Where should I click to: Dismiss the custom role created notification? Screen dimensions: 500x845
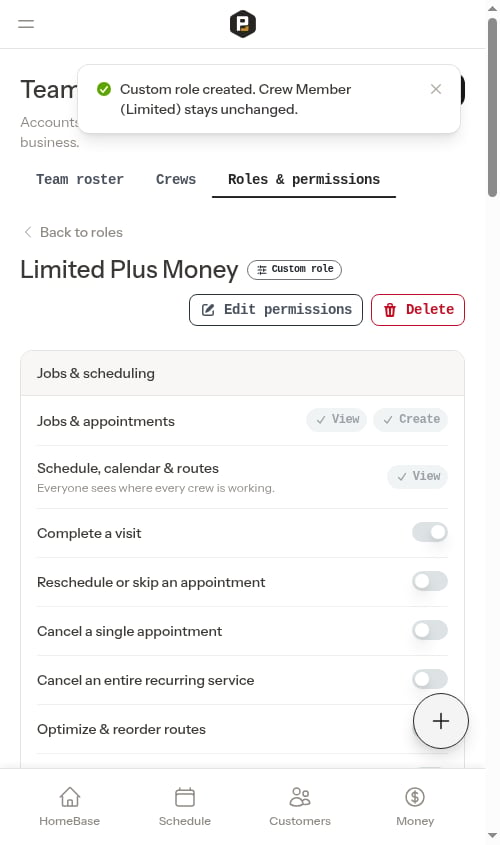[x=436, y=89]
